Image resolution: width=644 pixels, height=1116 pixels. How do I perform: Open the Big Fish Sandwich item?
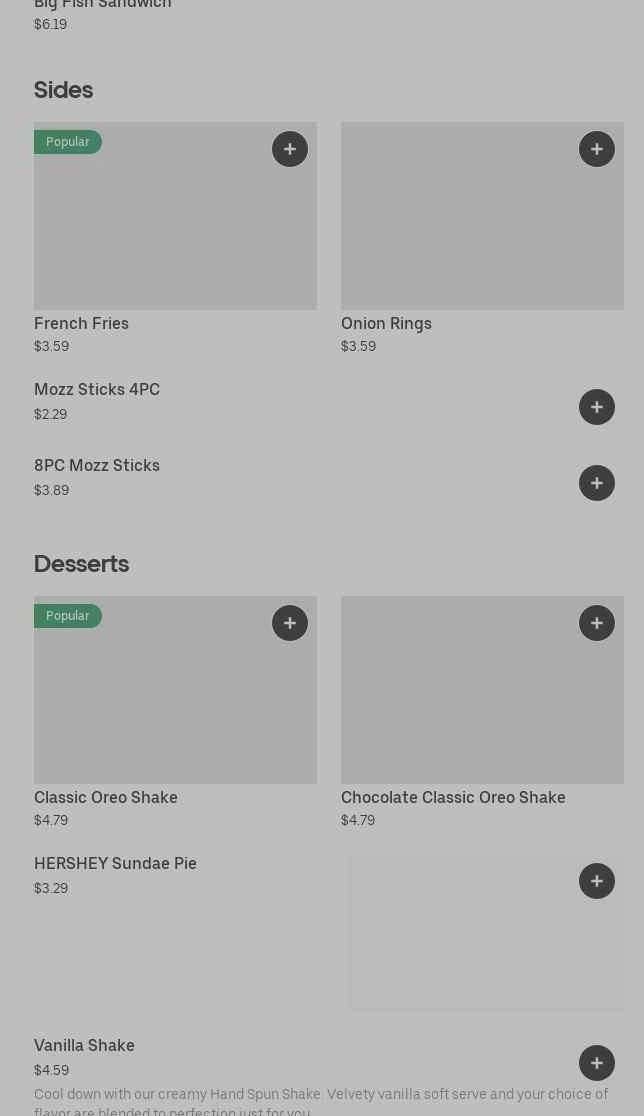[x=102, y=6]
